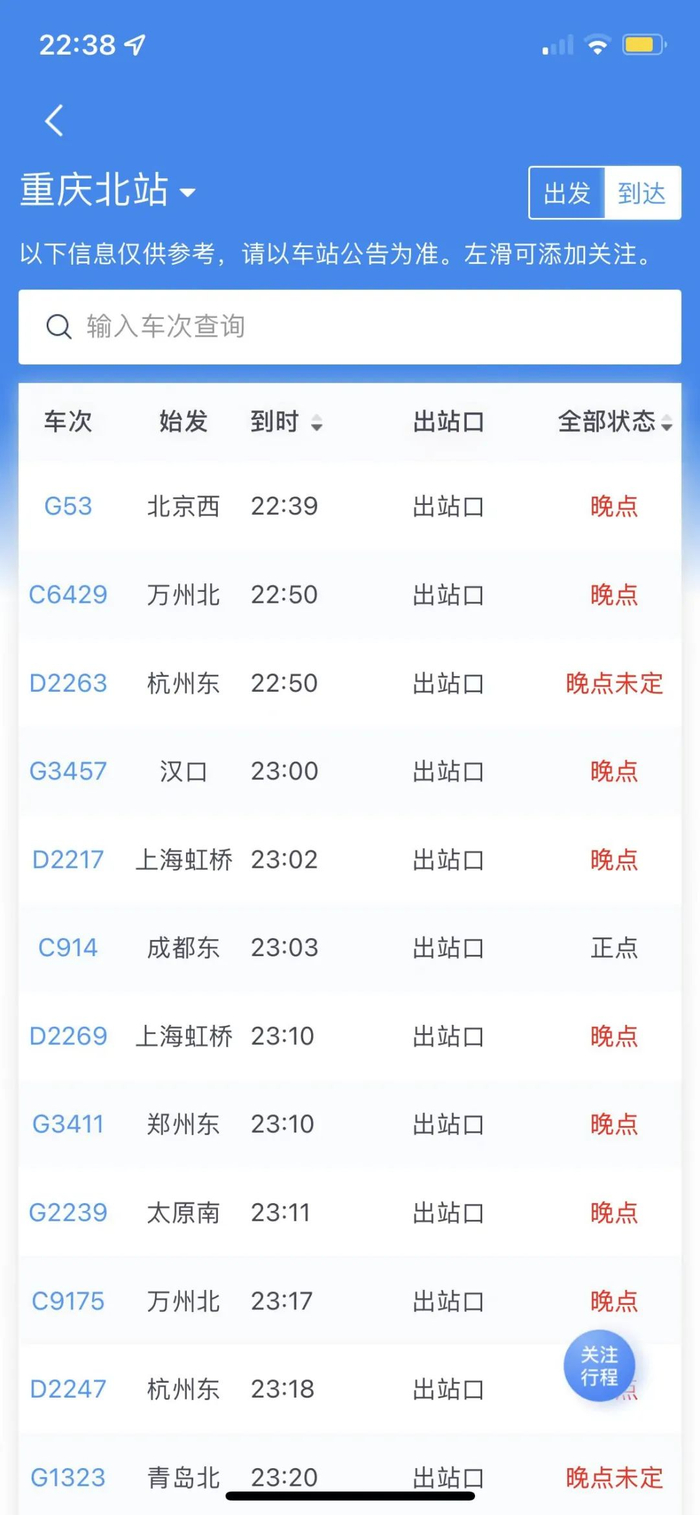Sort the list by 到时 column

(286, 422)
